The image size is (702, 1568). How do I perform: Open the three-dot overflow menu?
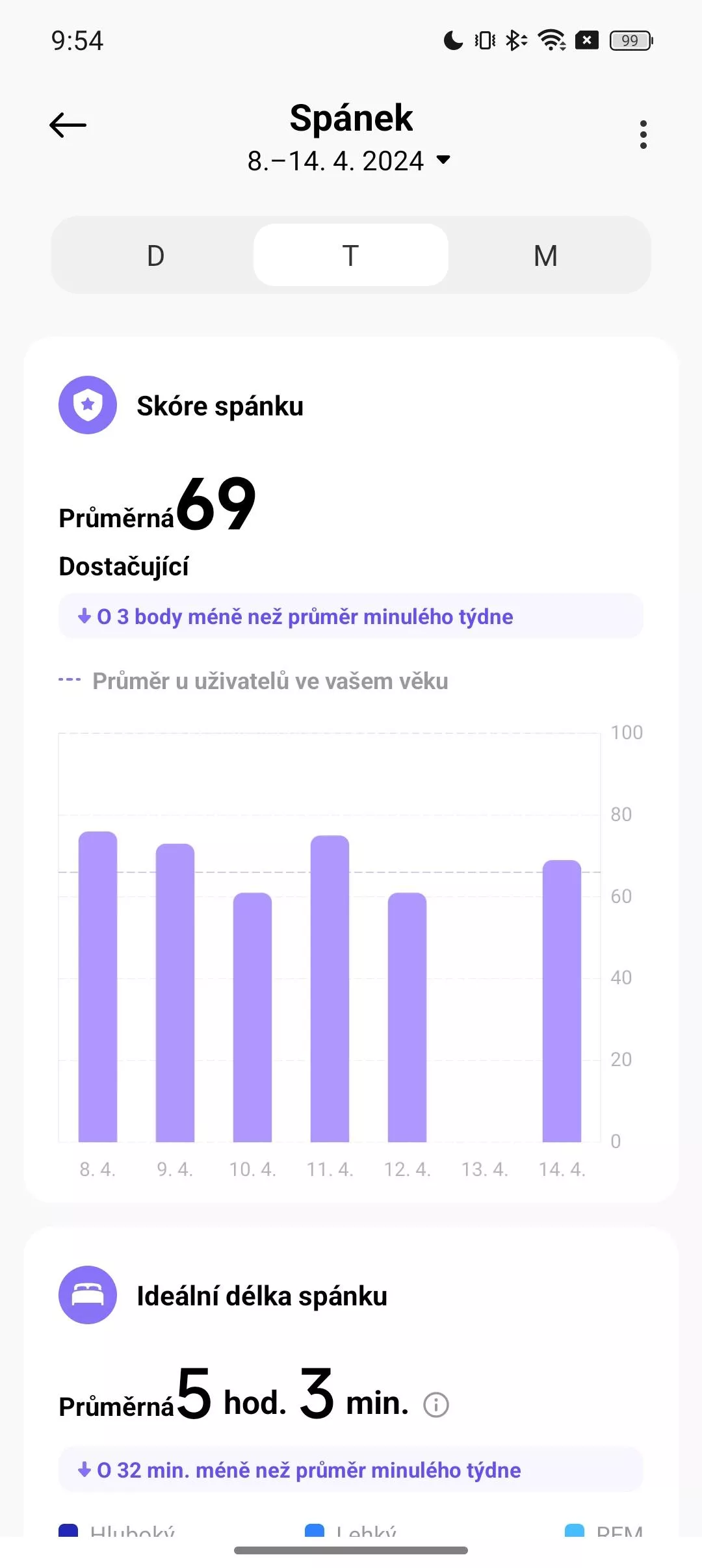pos(643,135)
